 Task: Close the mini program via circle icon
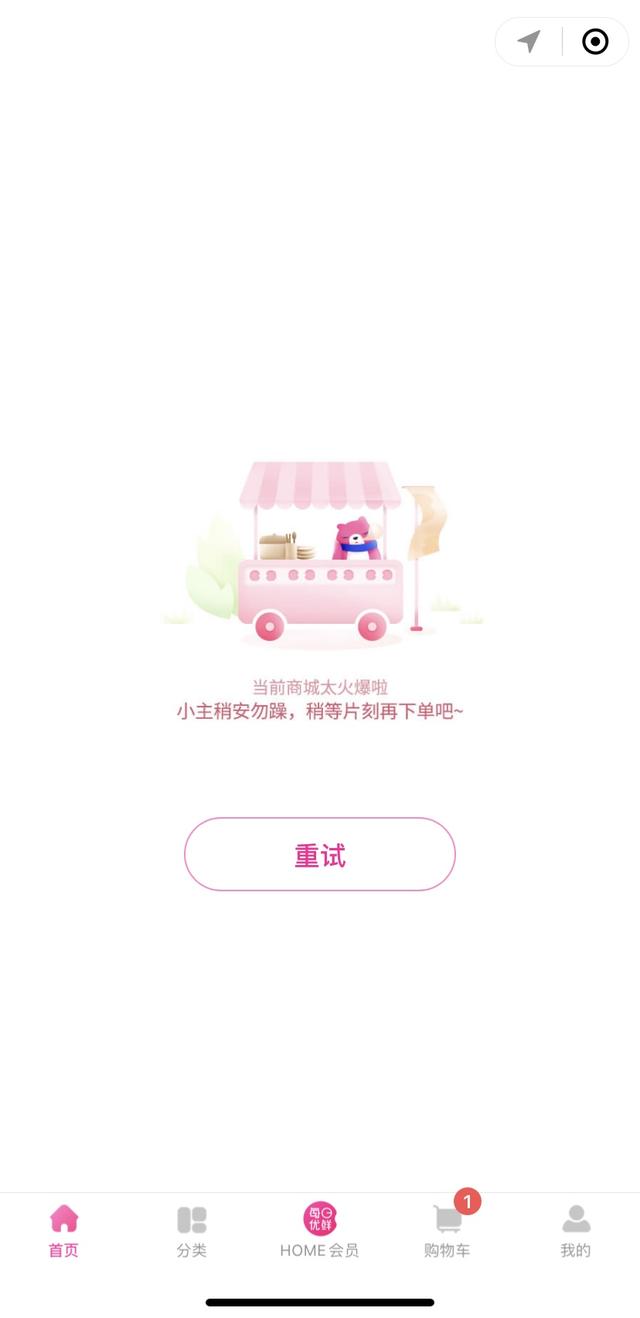coord(595,41)
